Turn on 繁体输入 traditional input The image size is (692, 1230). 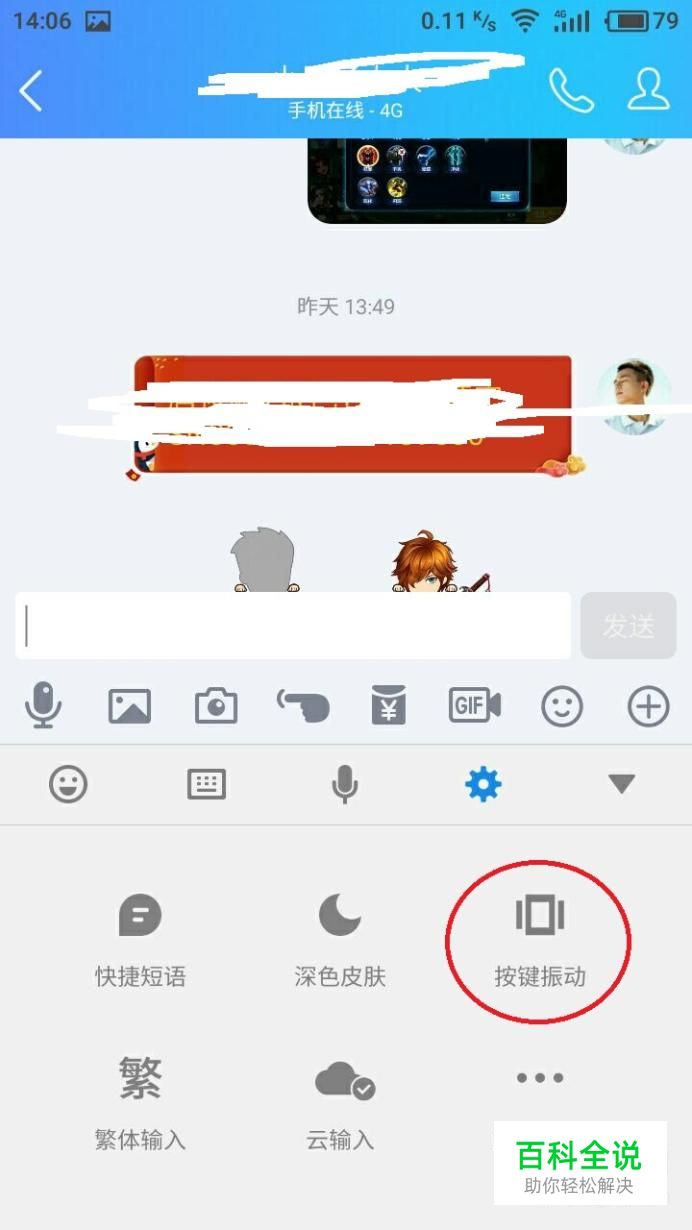pyautogui.click(x=140, y=1103)
